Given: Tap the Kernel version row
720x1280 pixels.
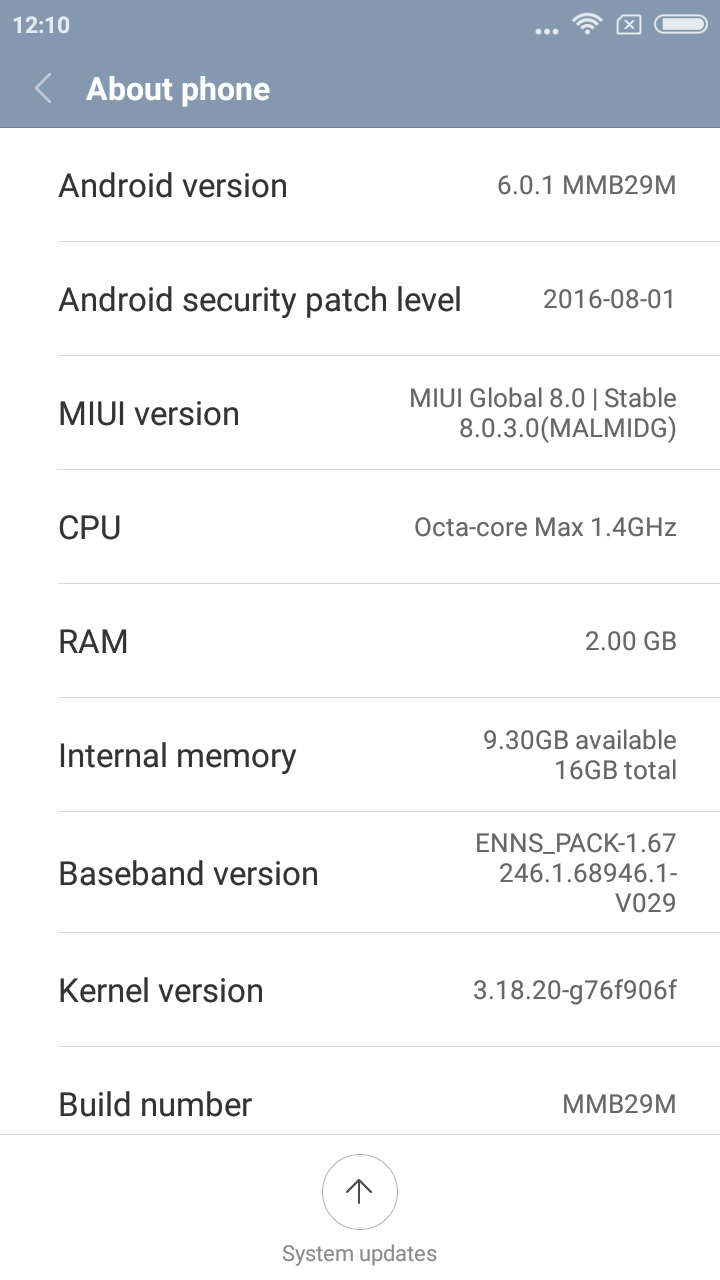Looking at the screenshot, I should pos(360,990).
